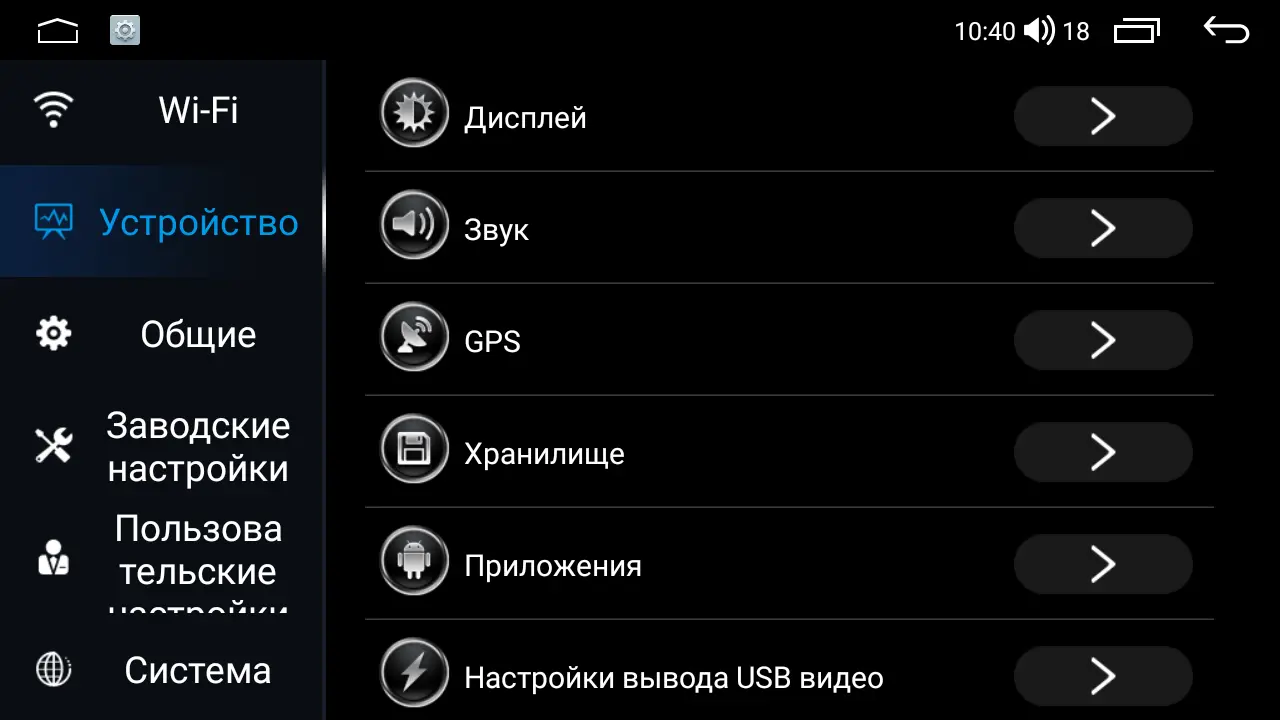Open the Приложения settings row

(x=789, y=564)
